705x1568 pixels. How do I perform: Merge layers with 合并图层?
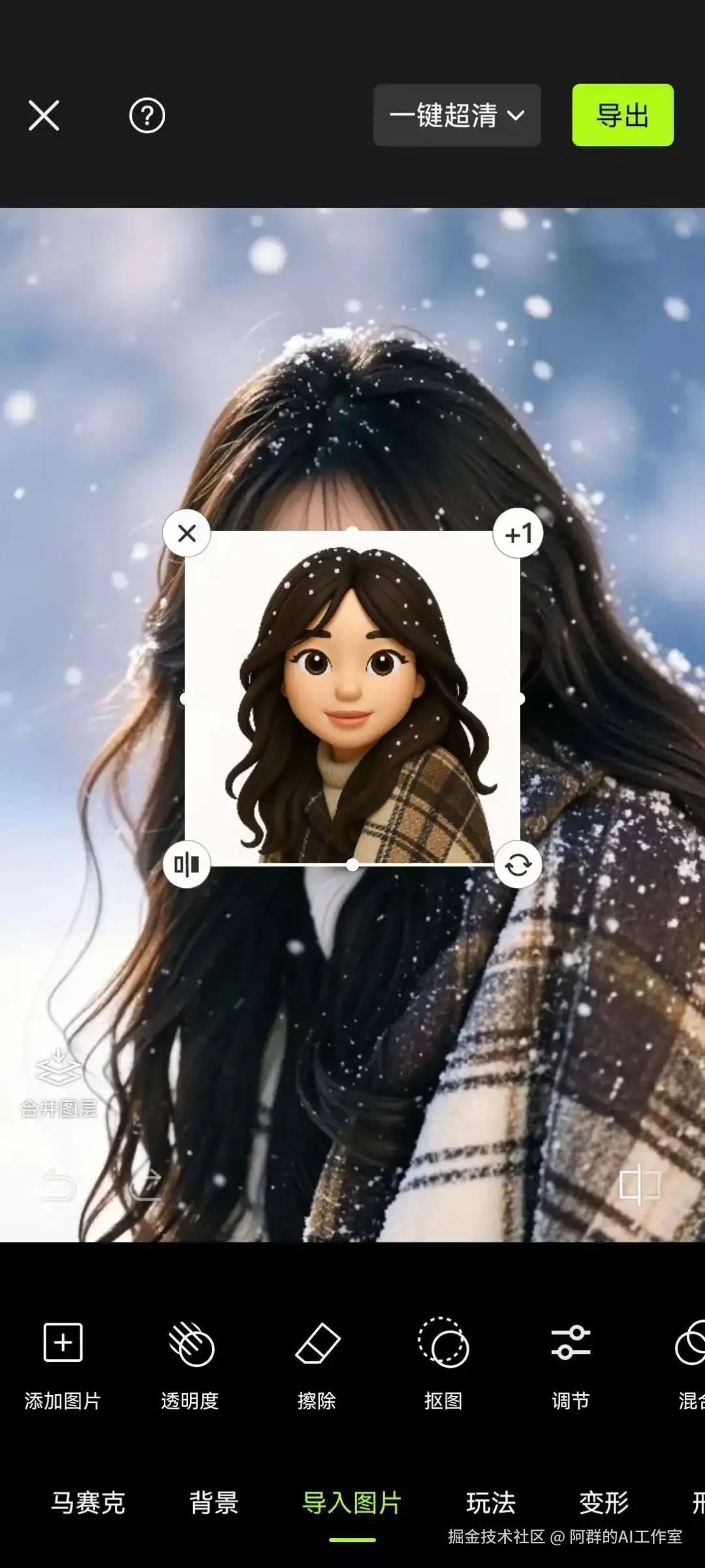59,1083
